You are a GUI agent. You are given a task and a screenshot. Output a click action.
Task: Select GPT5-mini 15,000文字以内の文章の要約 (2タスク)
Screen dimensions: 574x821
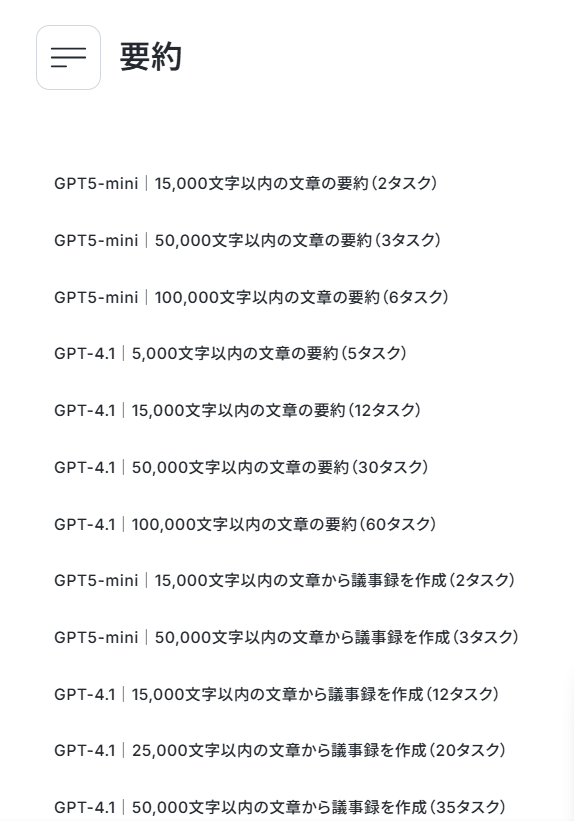point(246,183)
